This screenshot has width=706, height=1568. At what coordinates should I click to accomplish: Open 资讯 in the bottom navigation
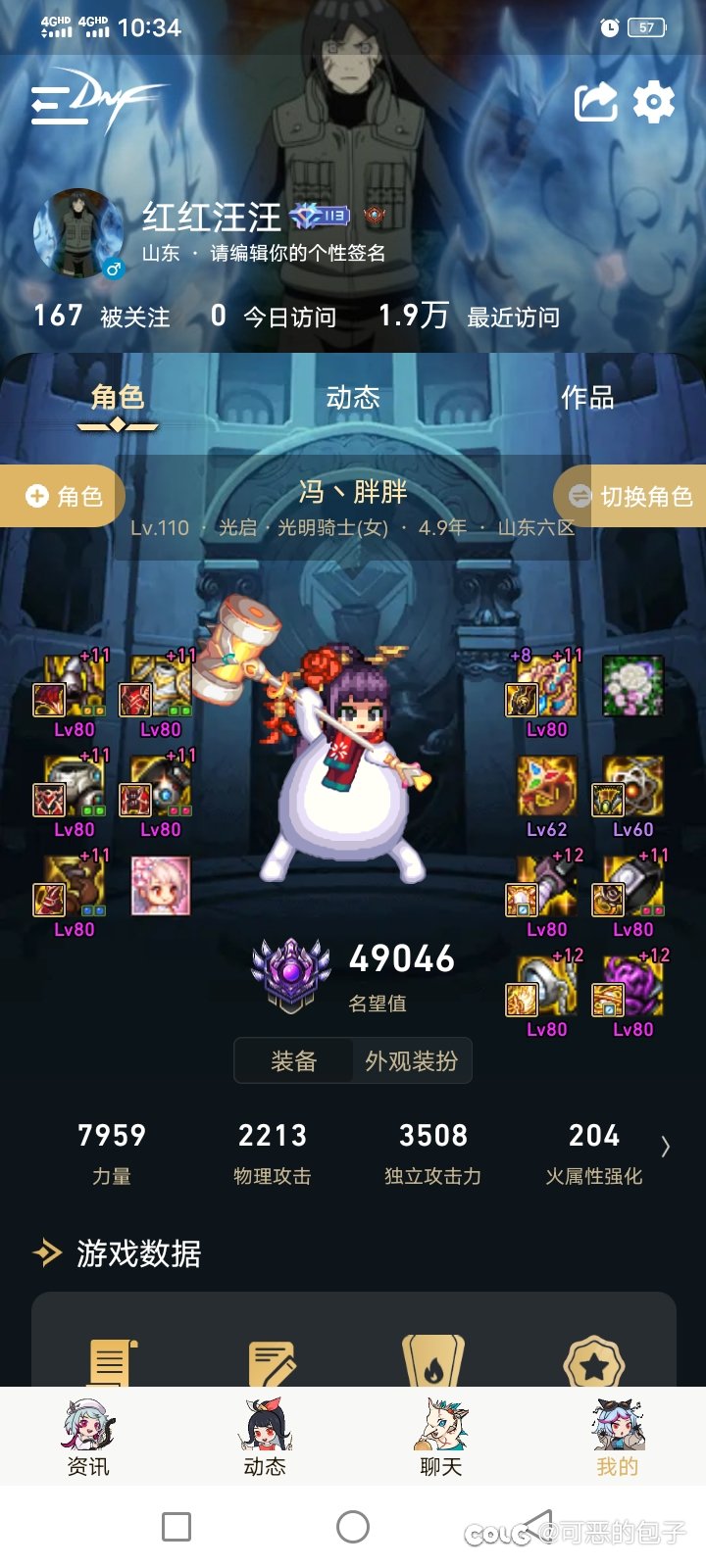click(x=88, y=1438)
